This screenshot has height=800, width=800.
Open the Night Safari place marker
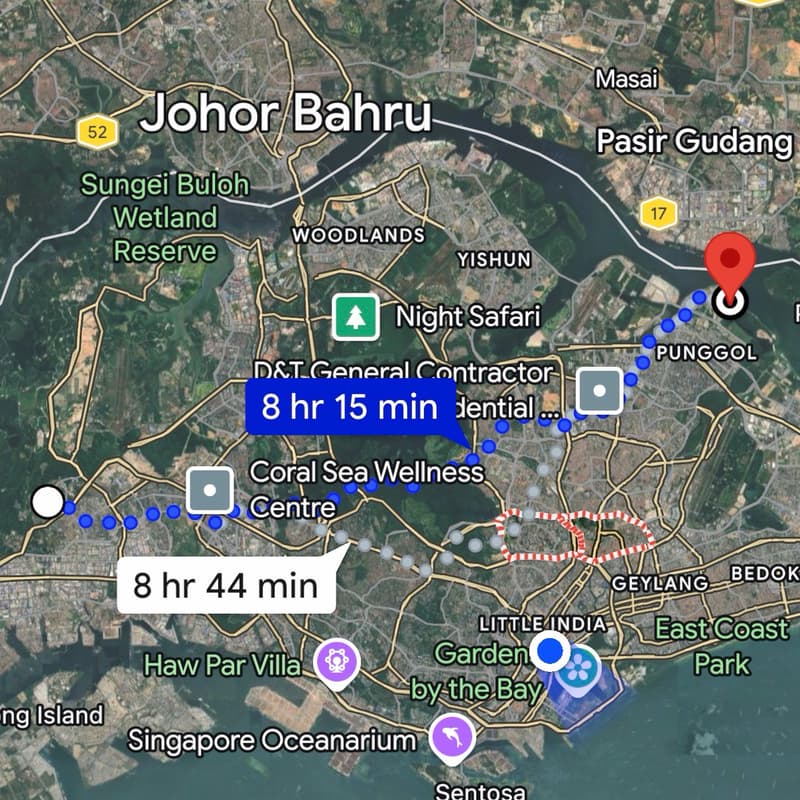[x=356, y=317]
